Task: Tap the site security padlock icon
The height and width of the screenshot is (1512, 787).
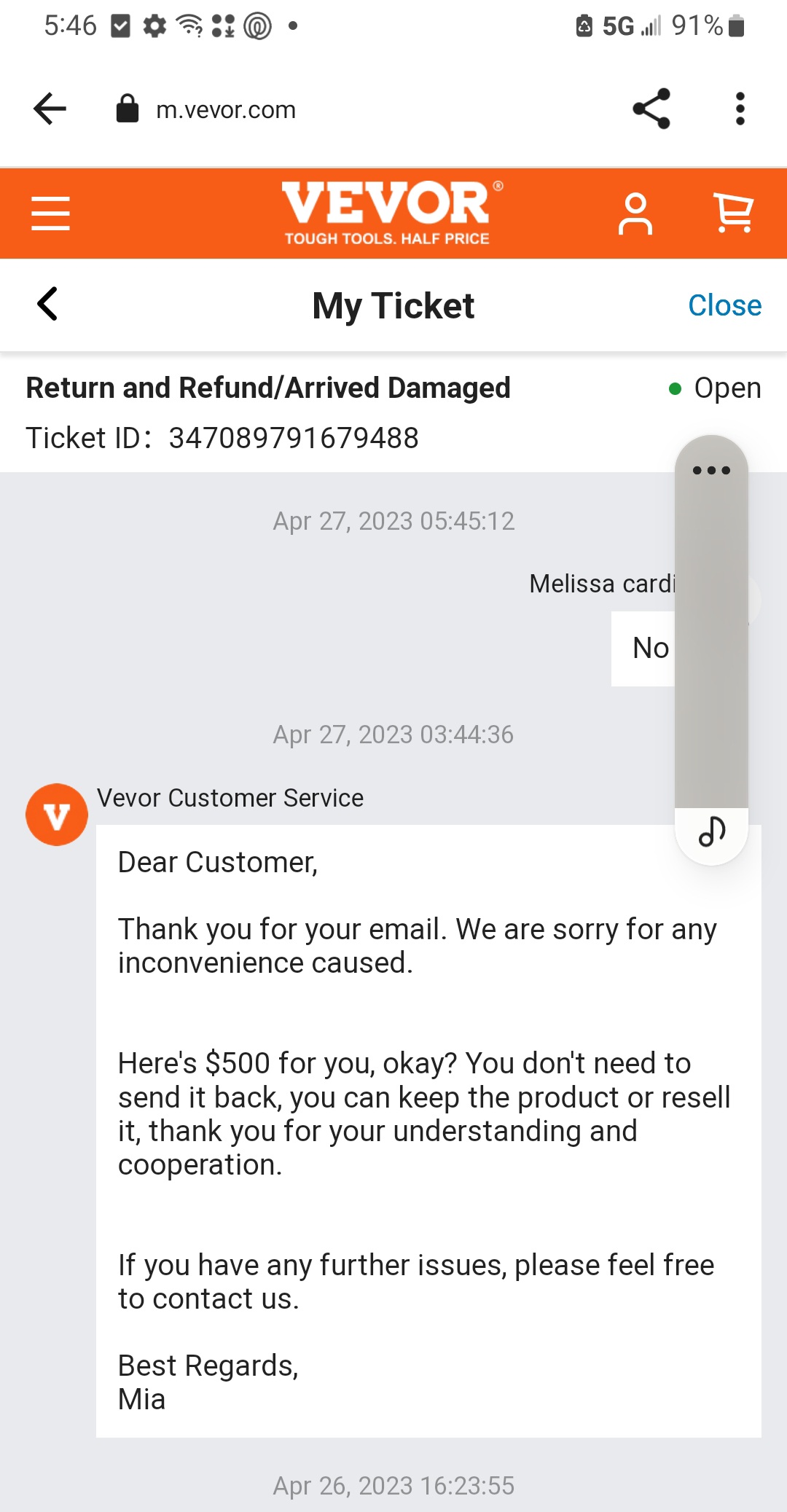Action: click(126, 108)
